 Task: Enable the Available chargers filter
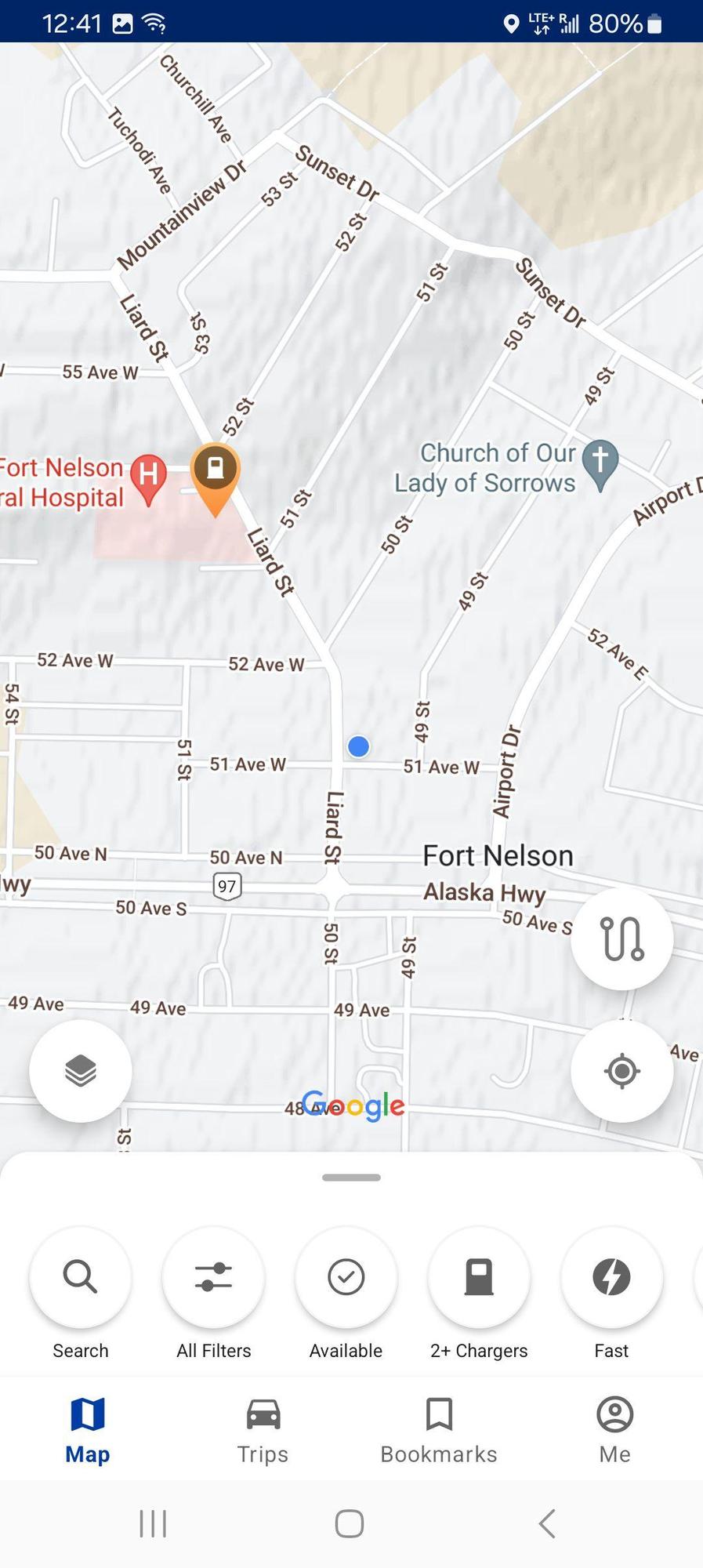[x=346, y=1278]
